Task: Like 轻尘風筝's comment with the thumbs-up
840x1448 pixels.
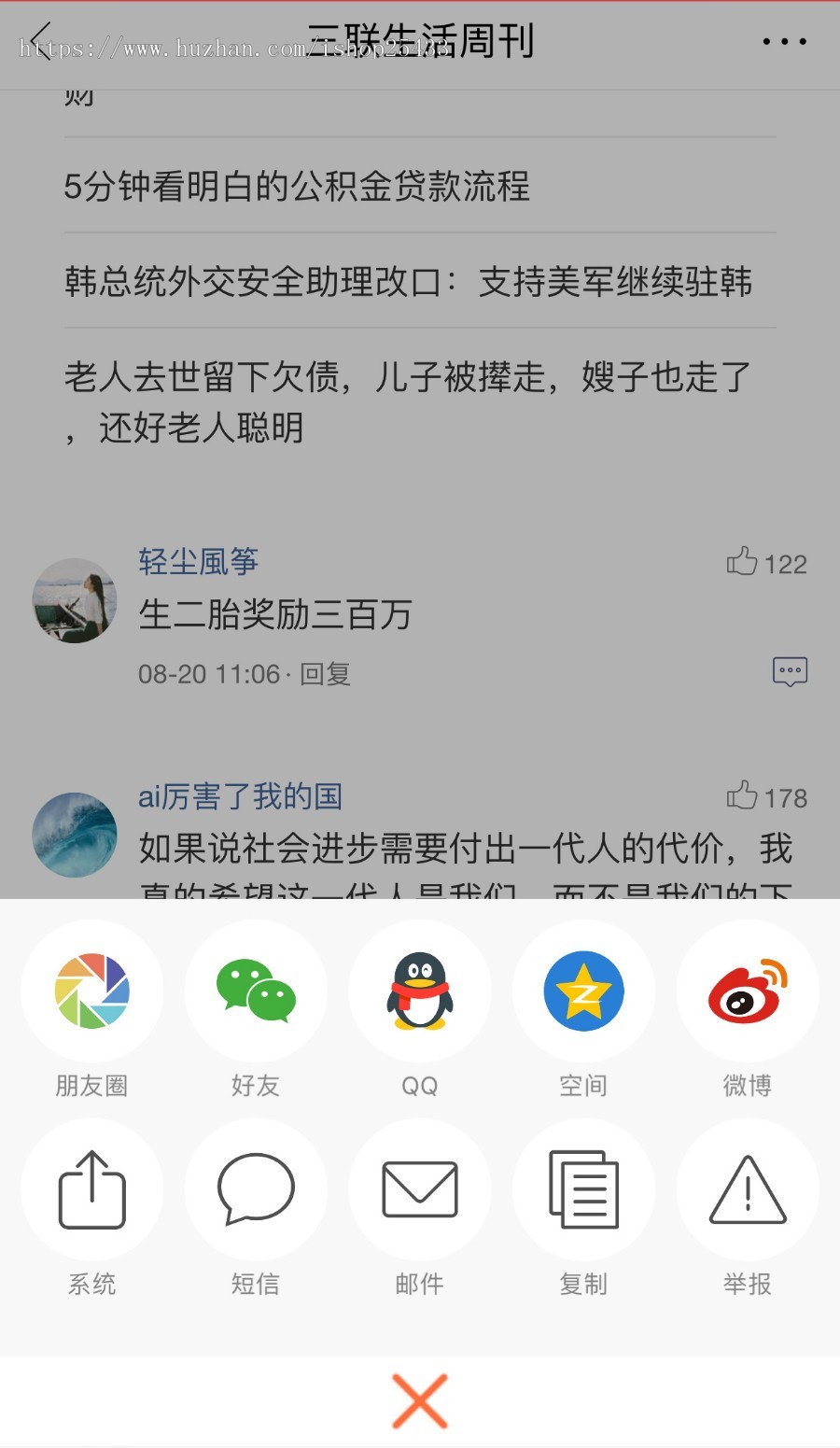Action: (x=744, y=563)
